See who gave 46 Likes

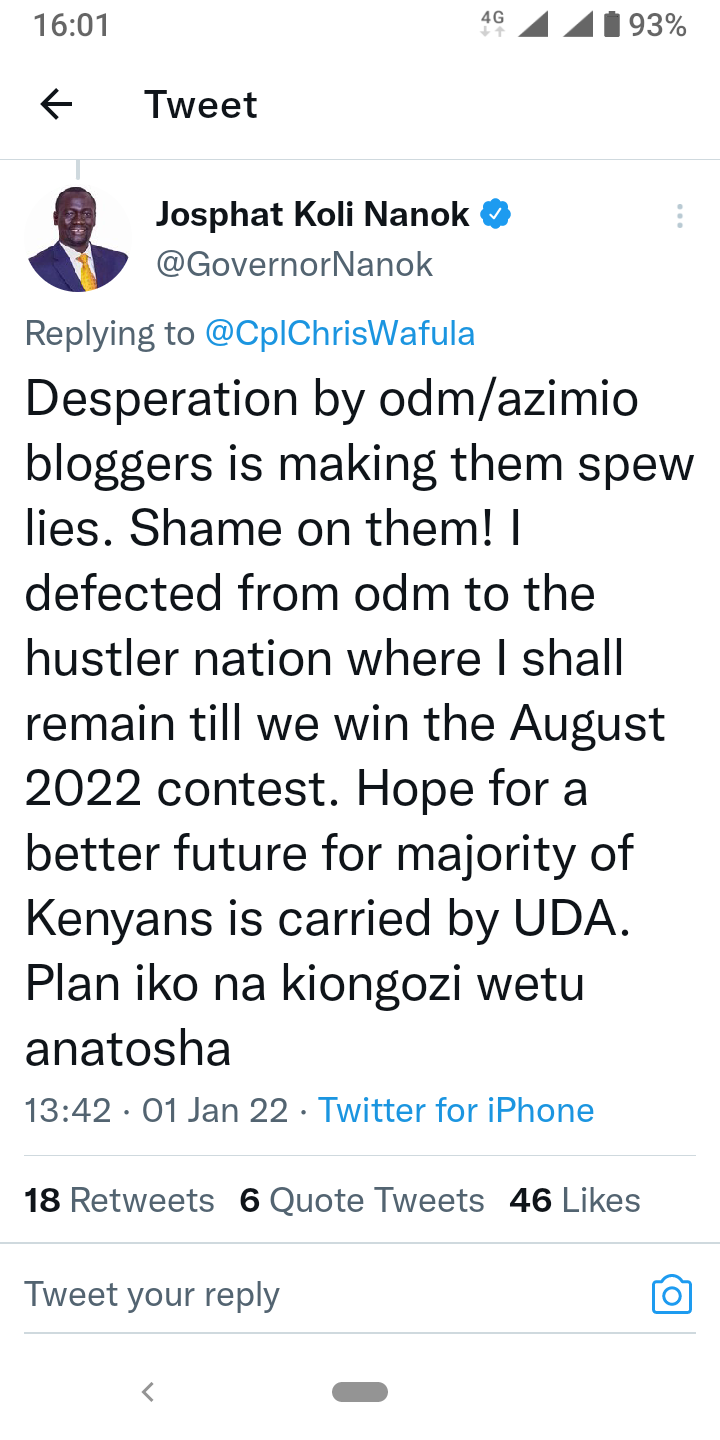click(x=575, y=1200)
